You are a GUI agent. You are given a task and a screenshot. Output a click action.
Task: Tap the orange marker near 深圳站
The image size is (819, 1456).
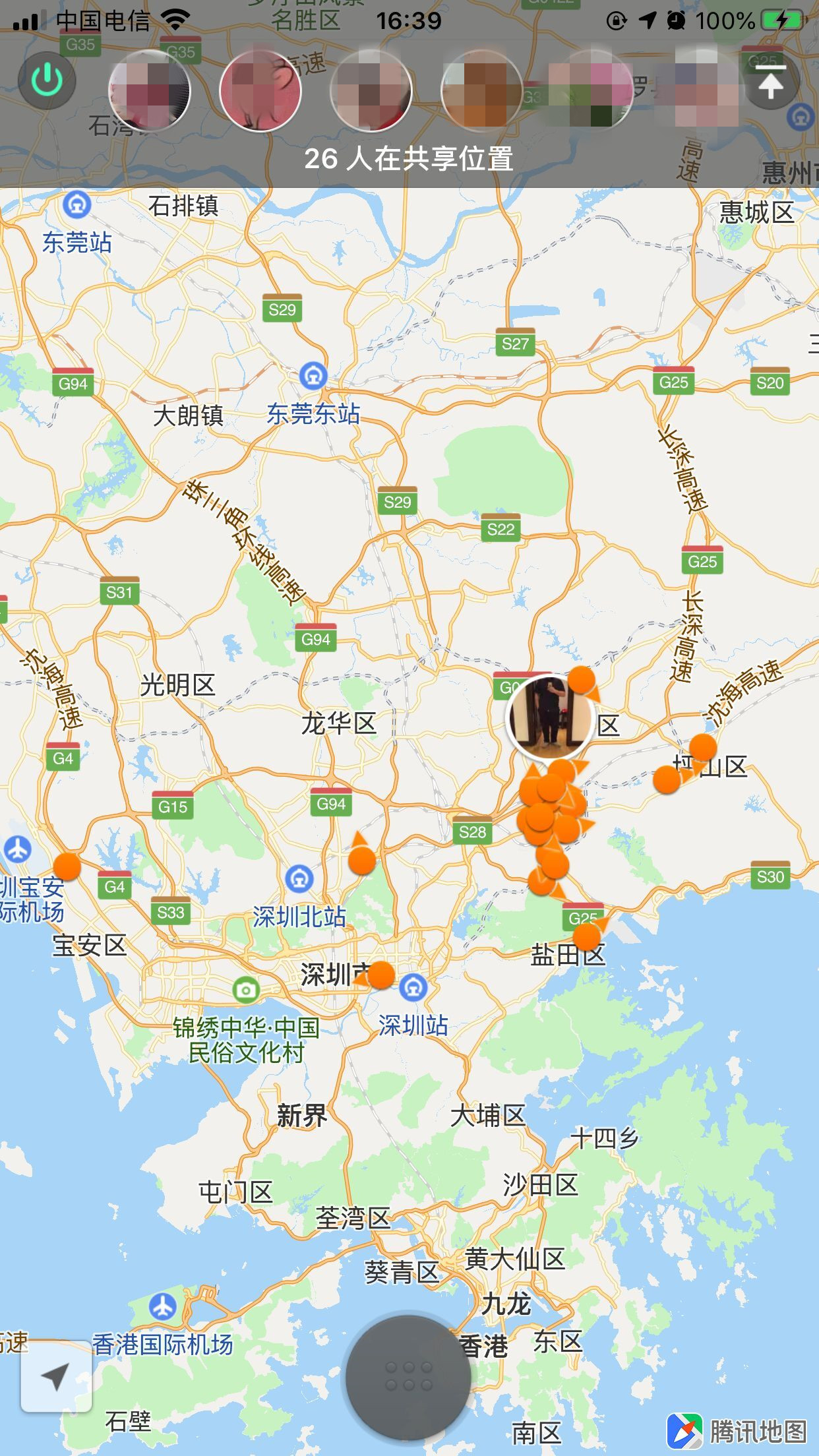coord(380,975)
